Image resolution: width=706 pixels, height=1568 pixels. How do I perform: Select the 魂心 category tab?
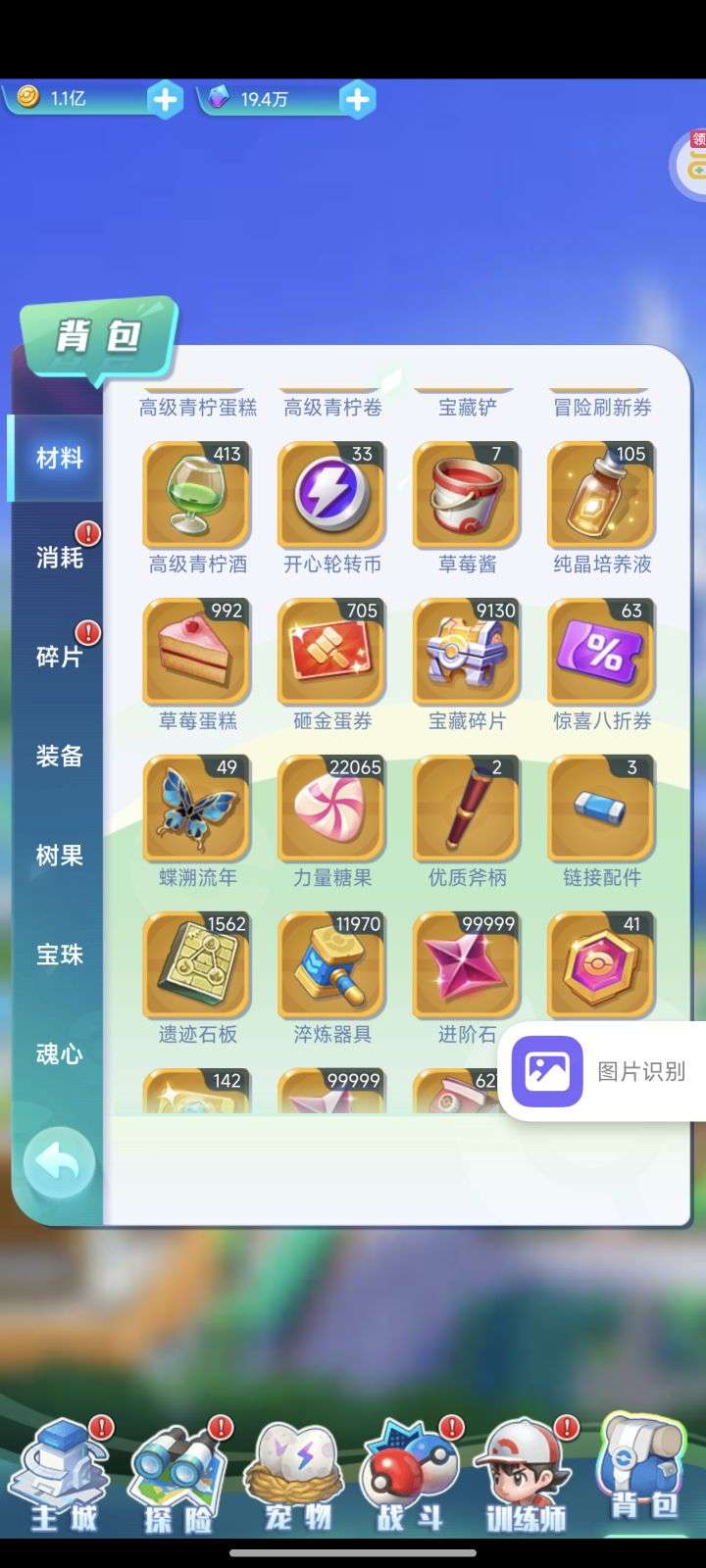[59, 1053]
